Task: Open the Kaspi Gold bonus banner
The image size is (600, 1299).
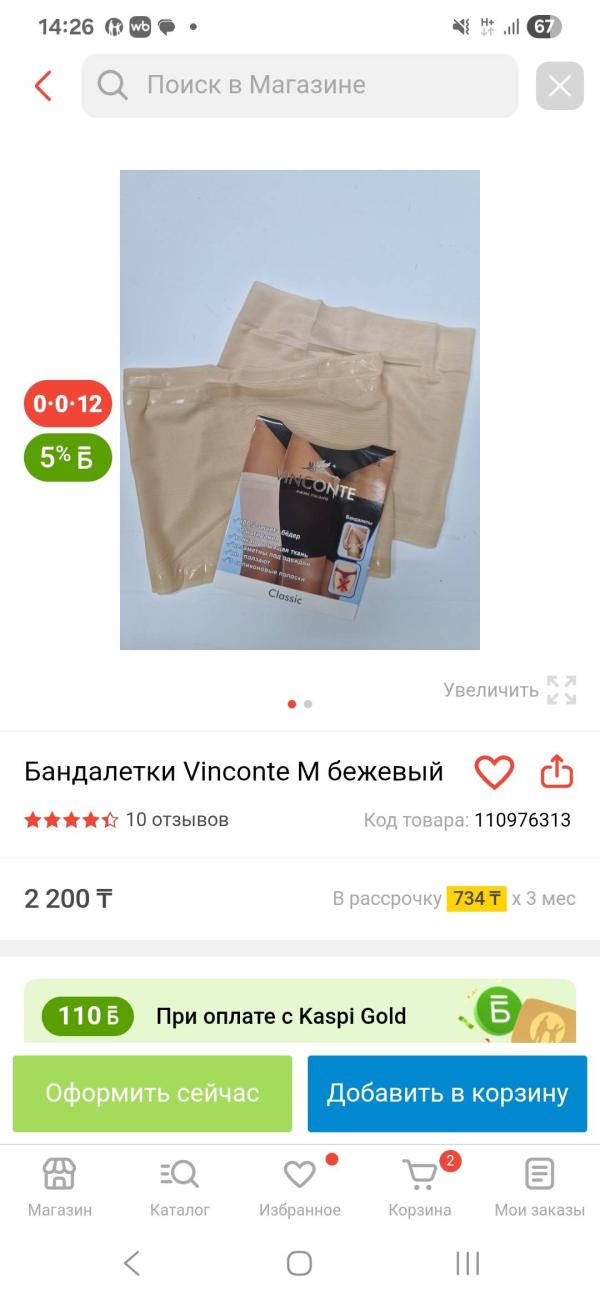Action: tap(300, 1011)
